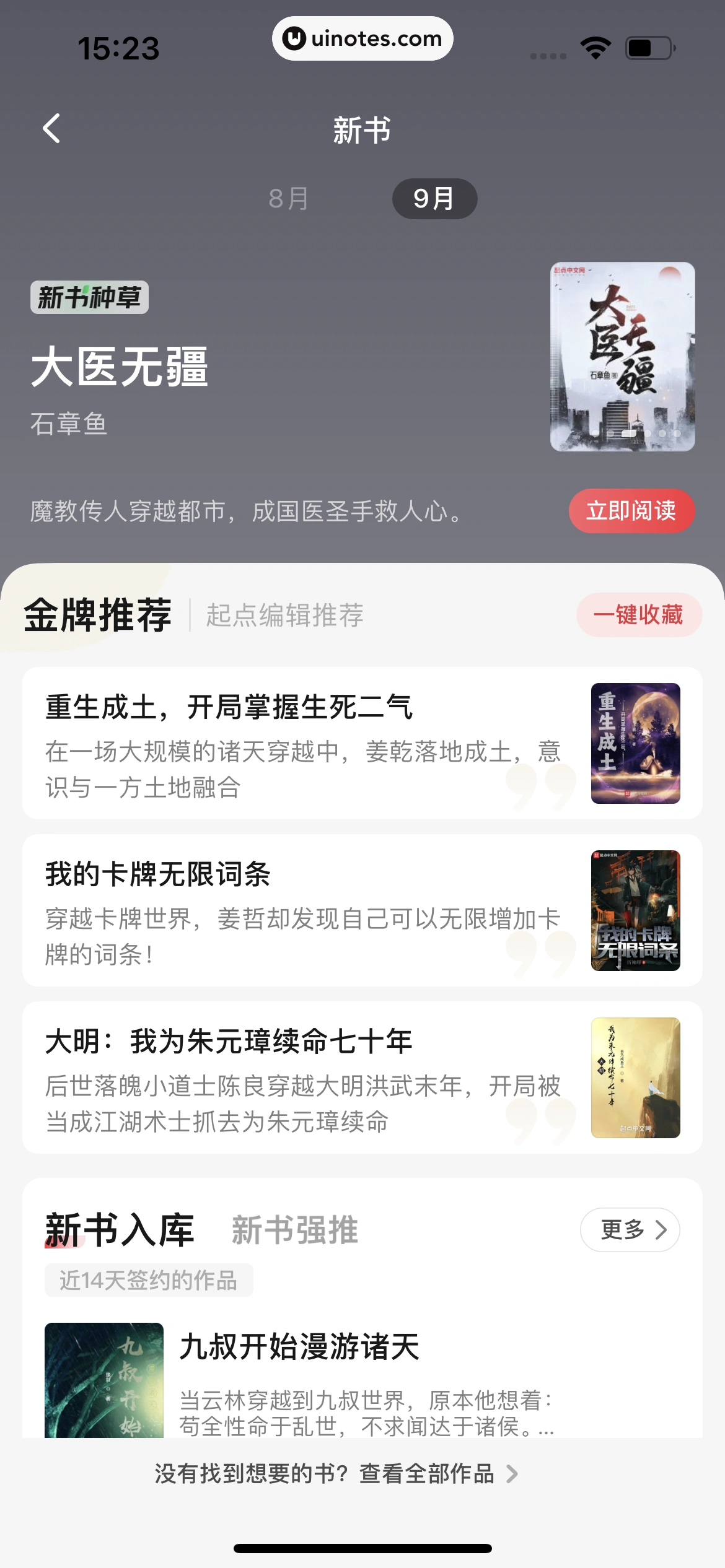Tap the 新书种草 badge above the book title

(90, 298)
